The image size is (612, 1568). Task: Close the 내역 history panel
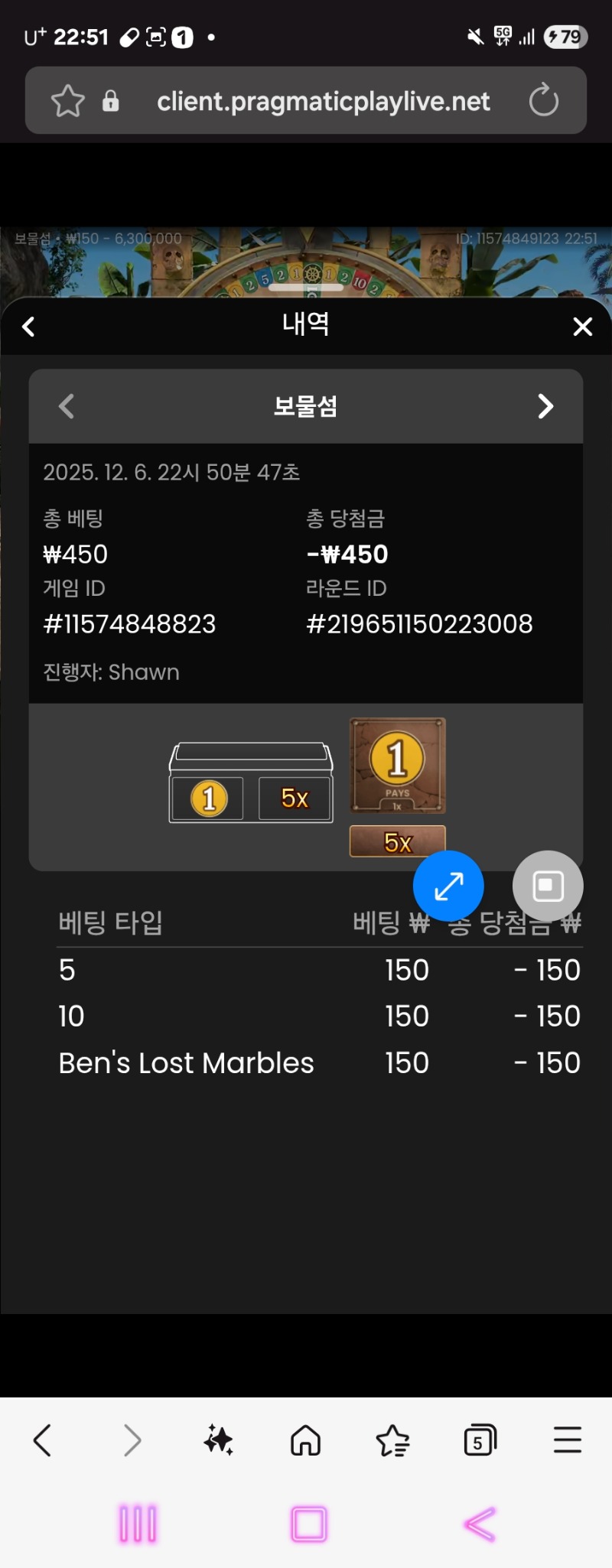(x=582, y=327)
